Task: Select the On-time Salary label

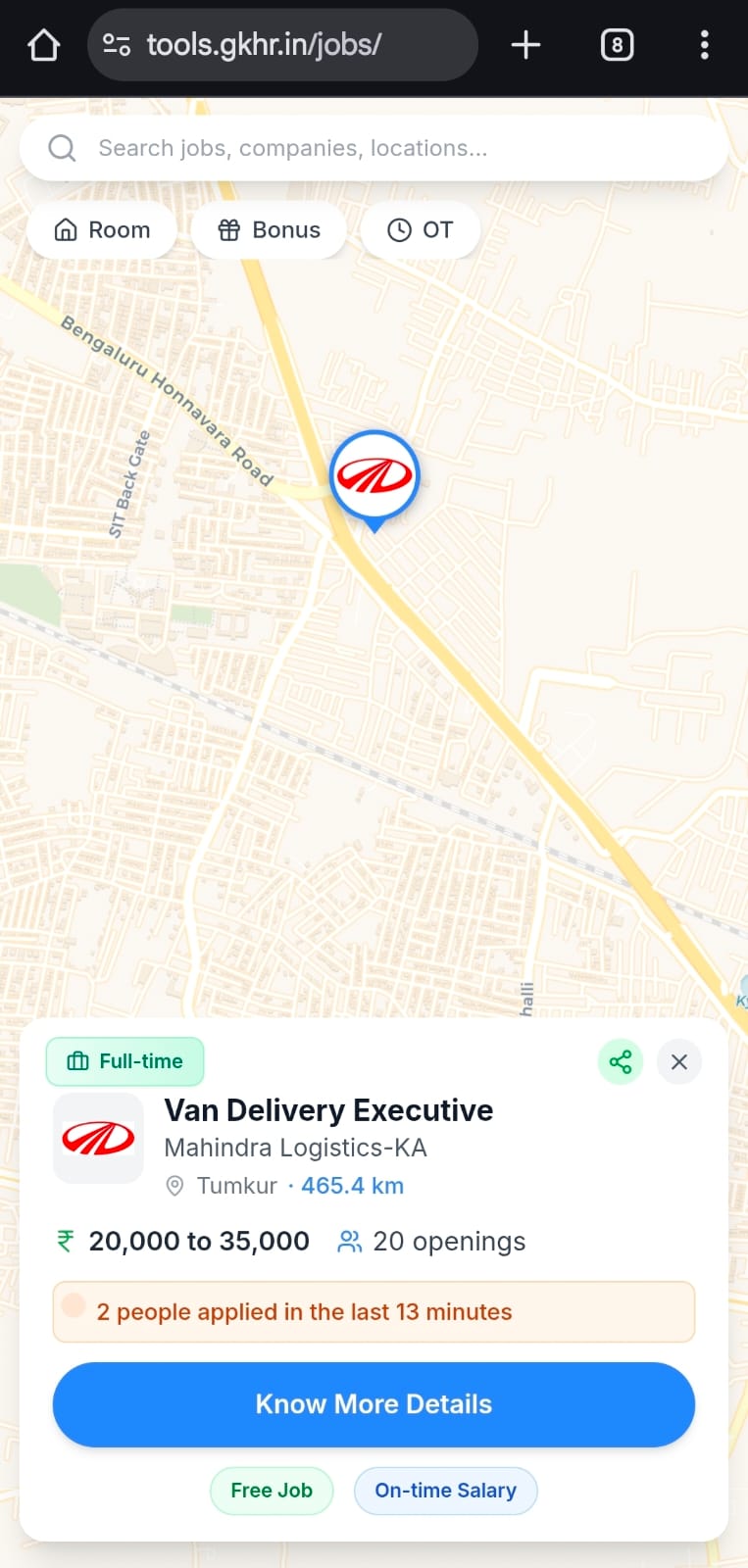Action: pos(445,1491)
